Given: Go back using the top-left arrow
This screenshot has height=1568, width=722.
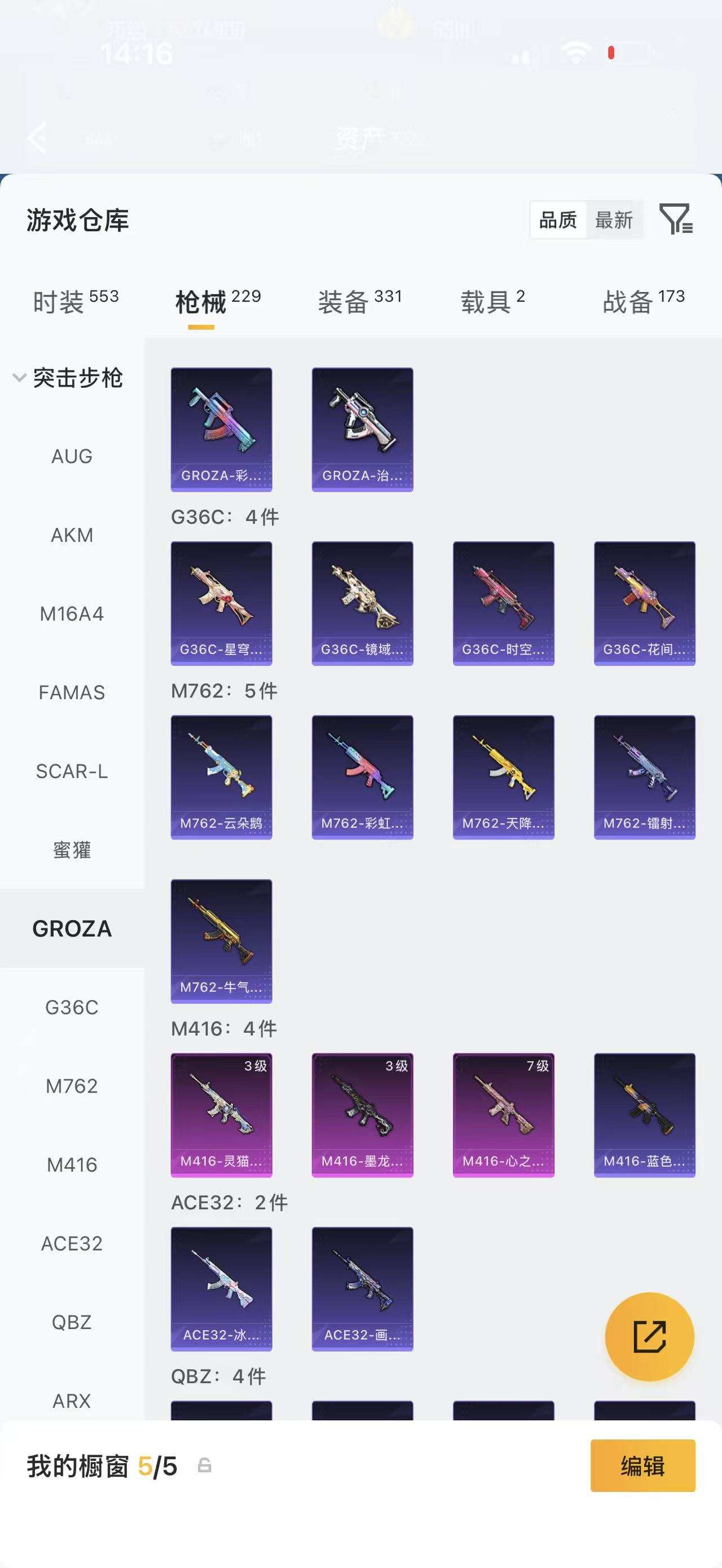Looking at the screenshot, I should pyautogui.click(x=38, y=138).
